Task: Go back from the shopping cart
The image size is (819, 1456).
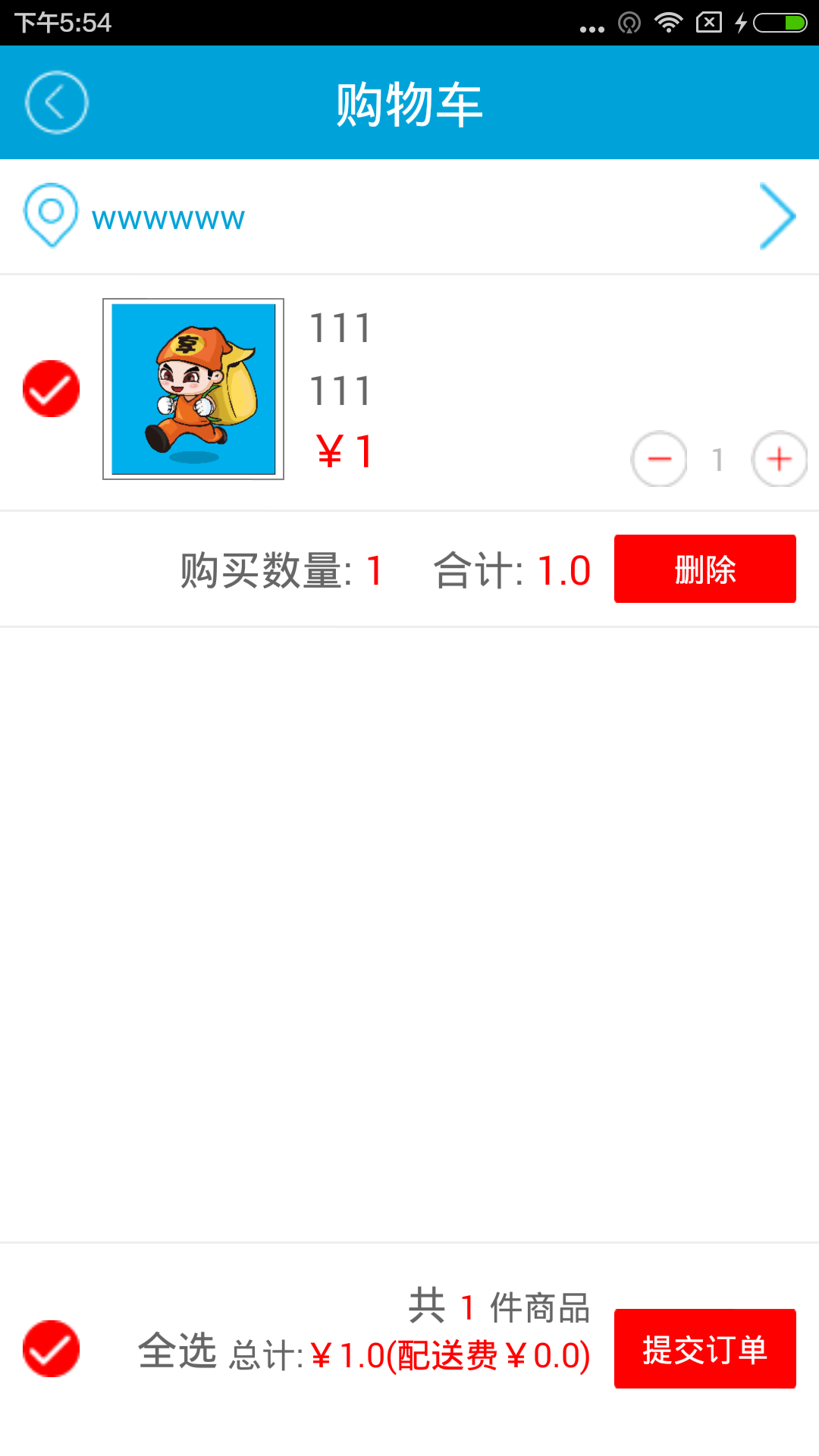Action: [x=57, y=102]
